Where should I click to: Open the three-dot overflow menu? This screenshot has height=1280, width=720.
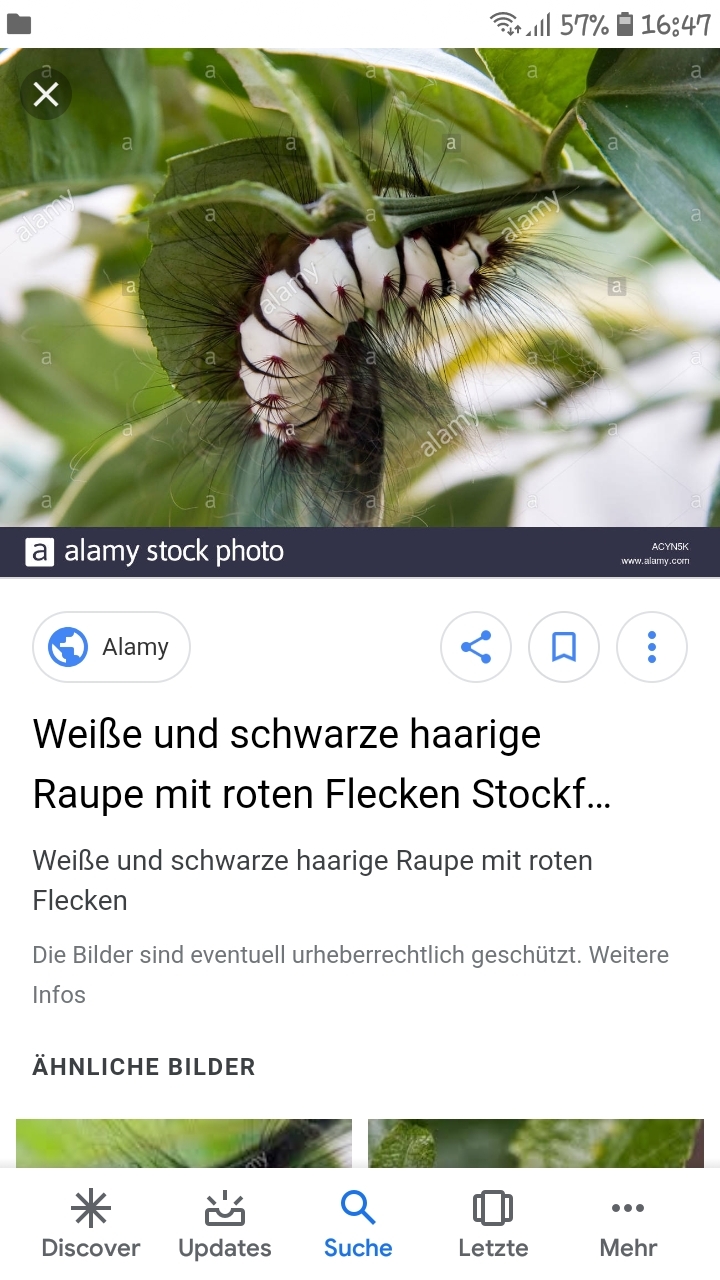(x=652, y=647)
